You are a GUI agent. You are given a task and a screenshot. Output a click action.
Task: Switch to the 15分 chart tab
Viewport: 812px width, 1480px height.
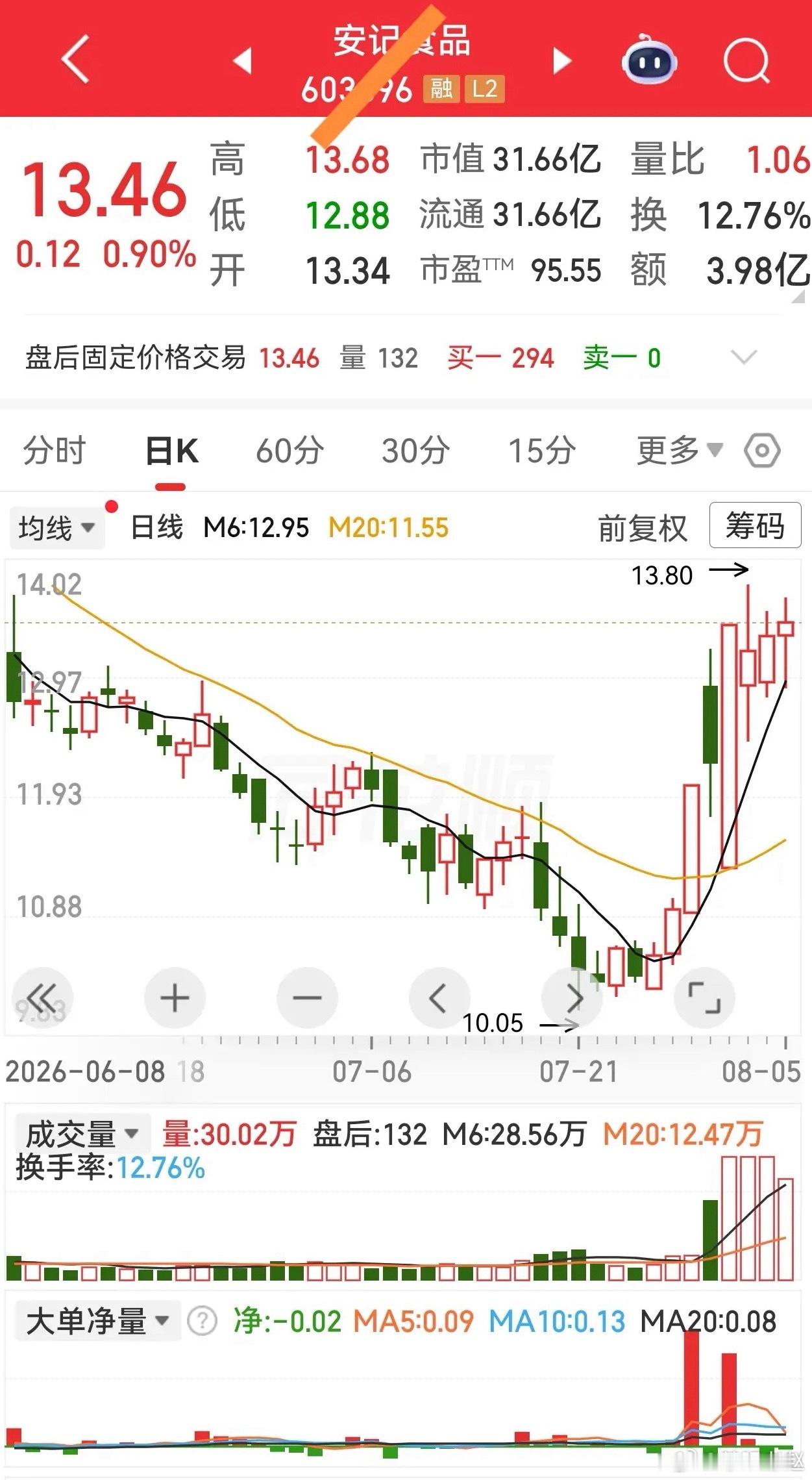click(541, 451)
